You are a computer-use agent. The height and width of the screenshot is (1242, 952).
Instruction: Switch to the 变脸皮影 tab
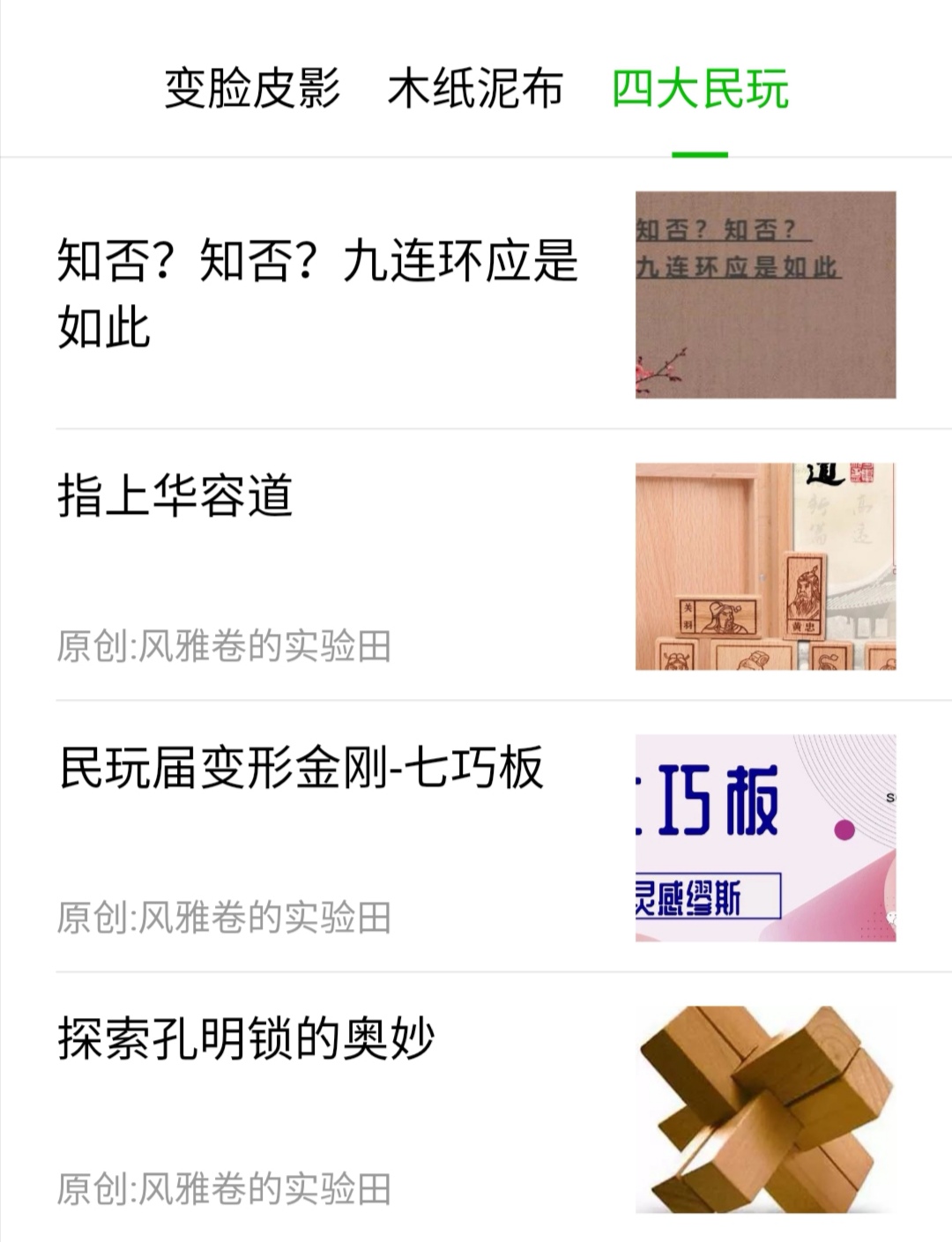tap(252, 89)
